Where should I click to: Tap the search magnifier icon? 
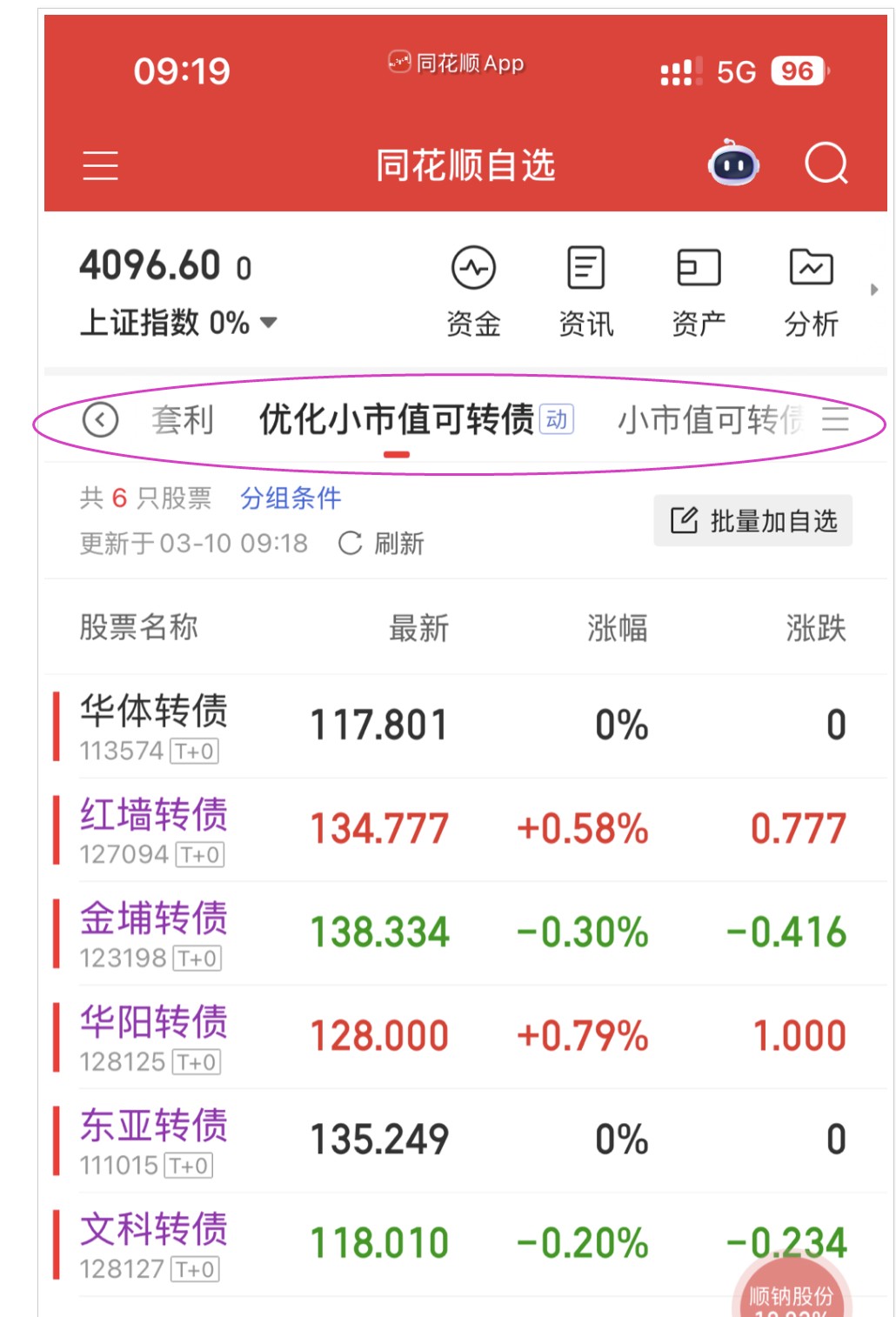(826, 163)
